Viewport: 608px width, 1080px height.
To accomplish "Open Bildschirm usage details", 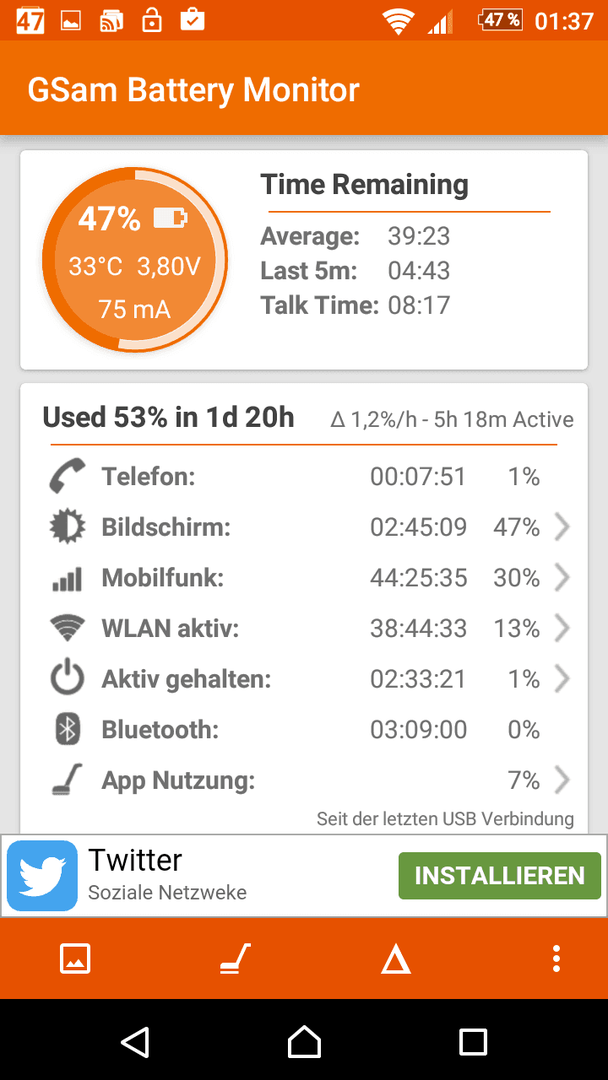I will tap(304, 528).
